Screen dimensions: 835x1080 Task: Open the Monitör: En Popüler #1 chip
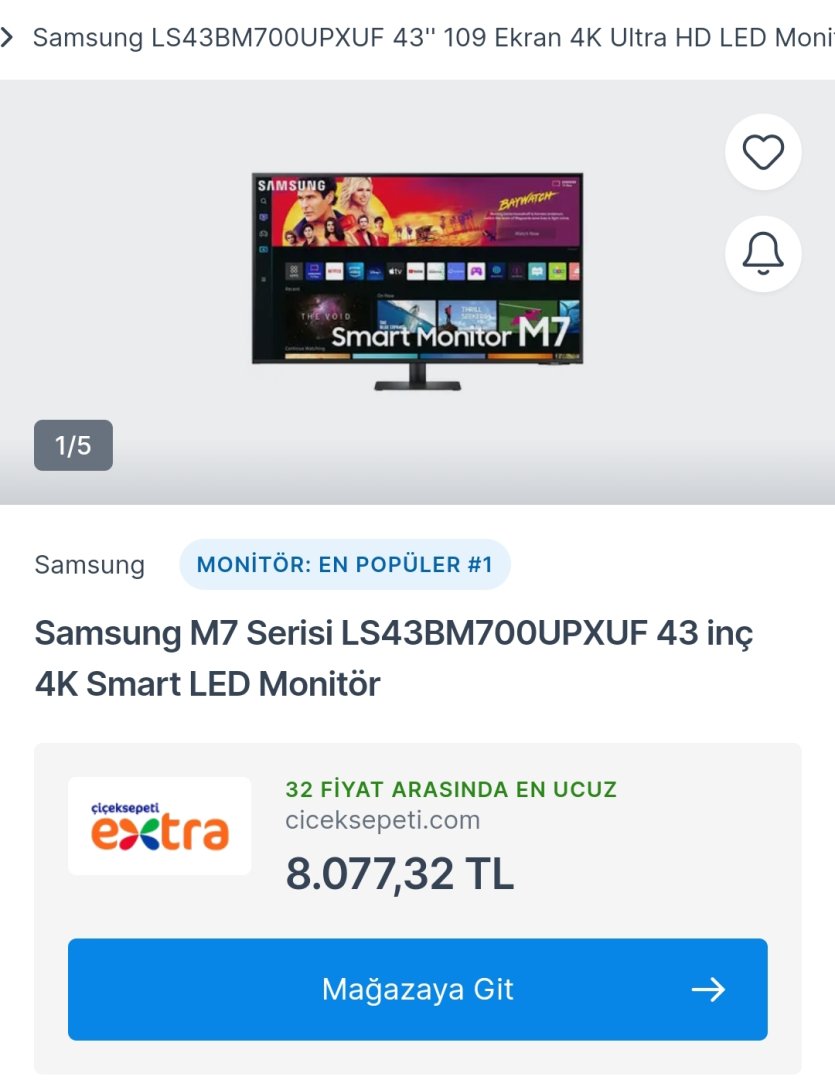pyautogui.click(x=345, y=565)
